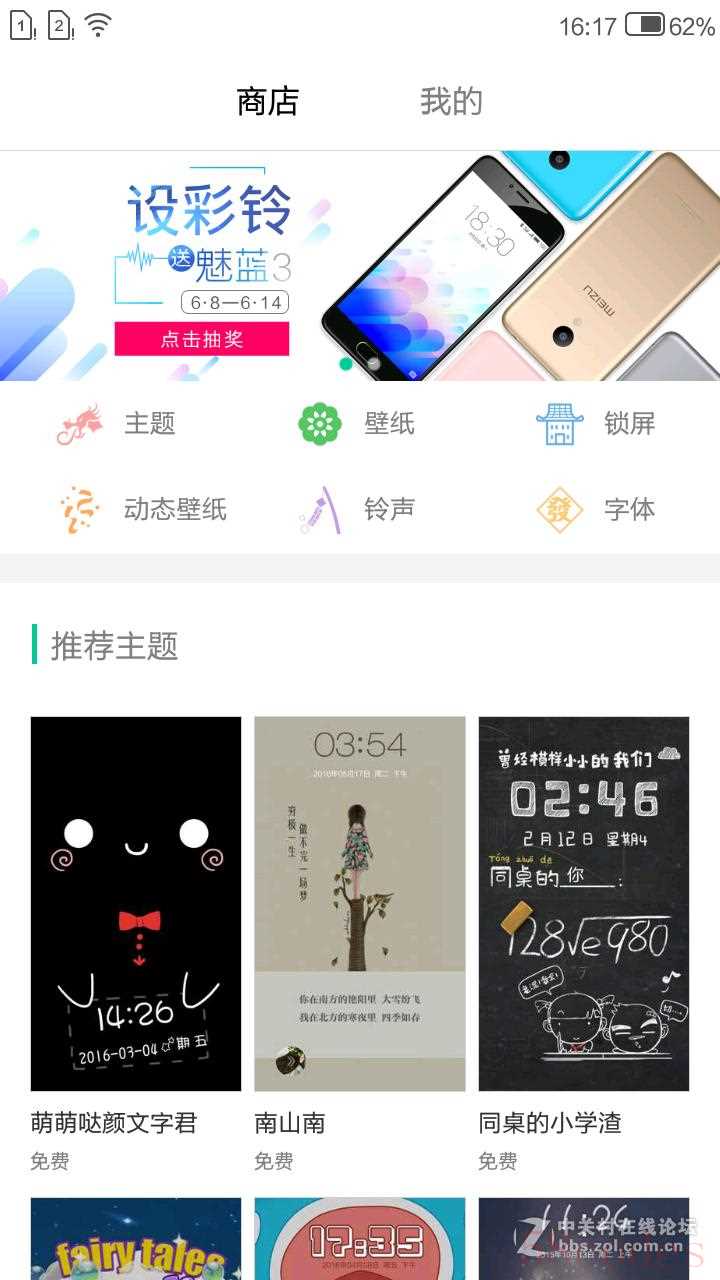This screenshot has width=720, height=1280.
Task: Open the 设彩铃 promotional banner
Action: click(359, 266)
